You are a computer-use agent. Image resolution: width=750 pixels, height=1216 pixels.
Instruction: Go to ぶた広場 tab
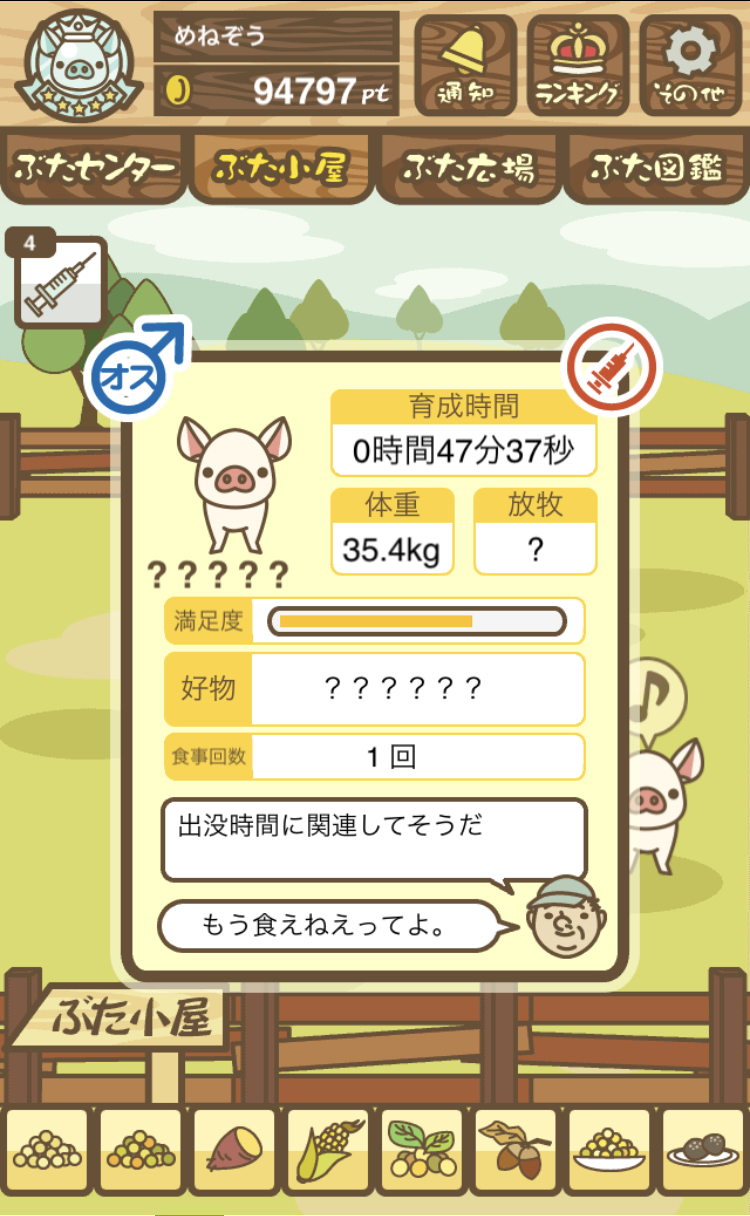468,167
